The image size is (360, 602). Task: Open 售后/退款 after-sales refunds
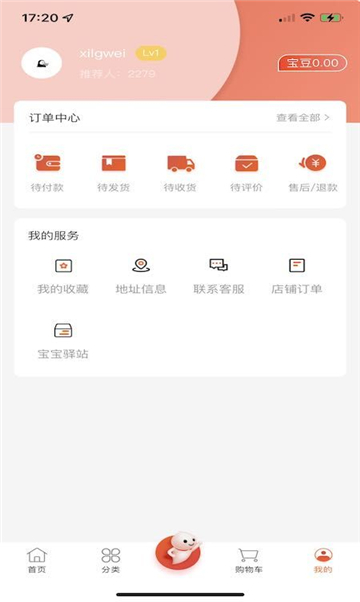[x=313, y=172]
